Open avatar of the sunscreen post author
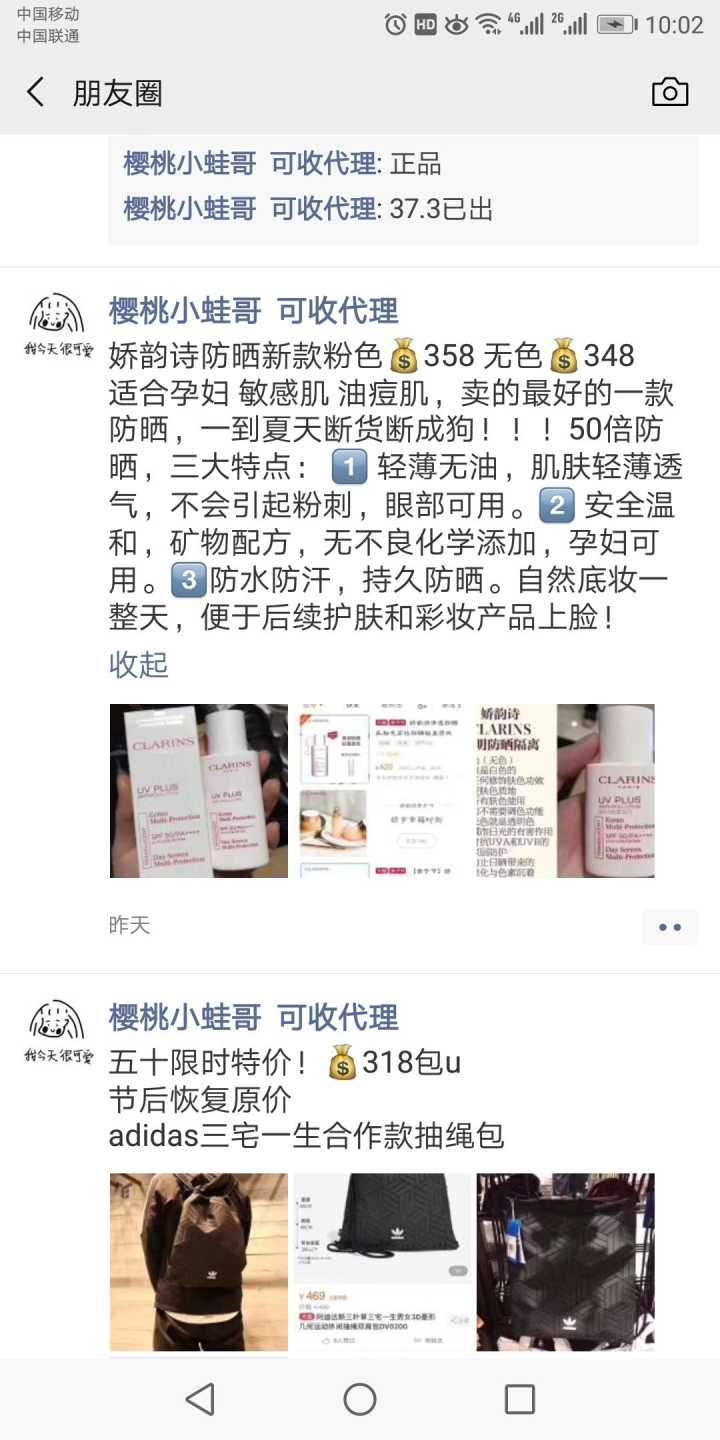The image size is (720, 1440). point(58,325)
